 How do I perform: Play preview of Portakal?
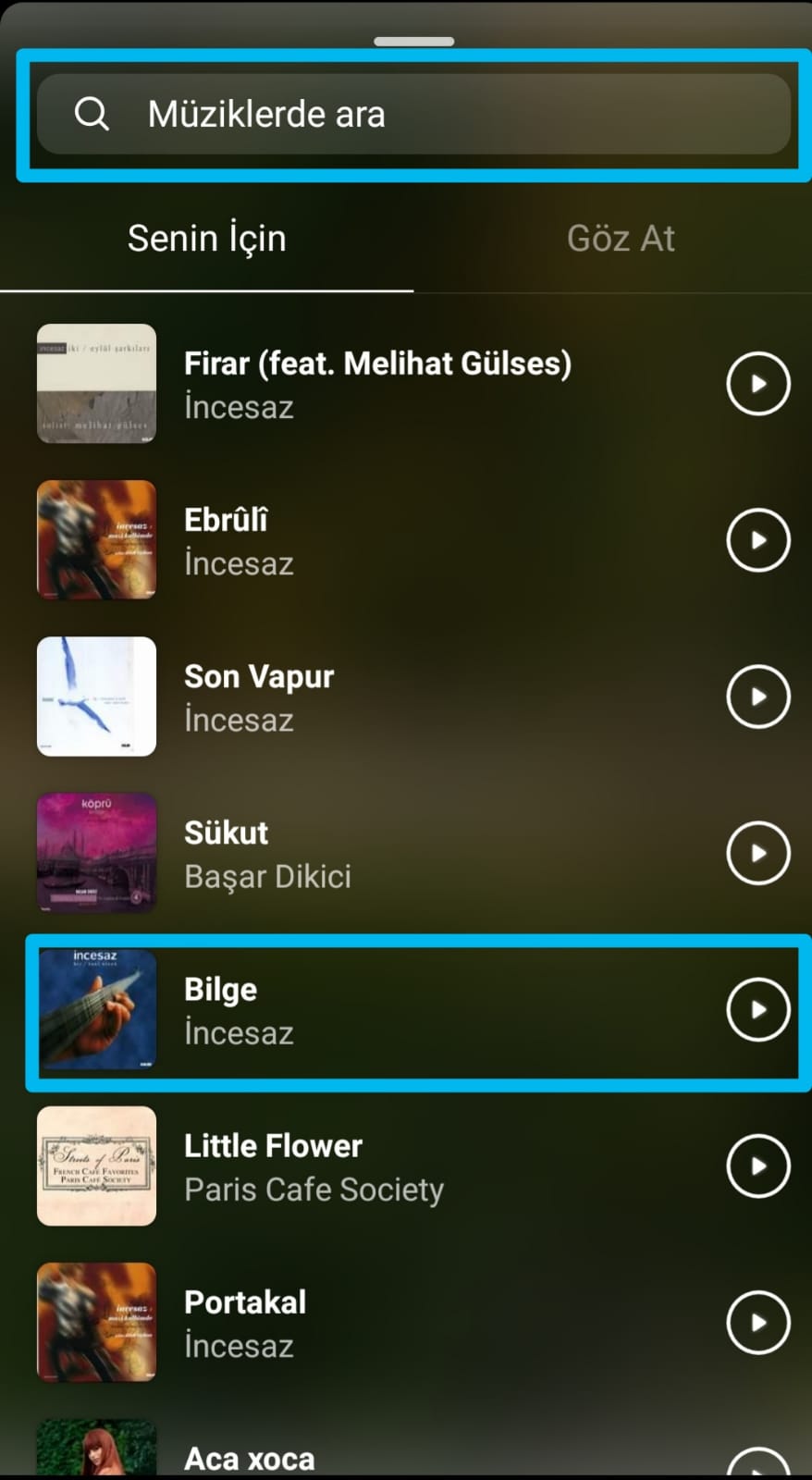point(757,1322)
